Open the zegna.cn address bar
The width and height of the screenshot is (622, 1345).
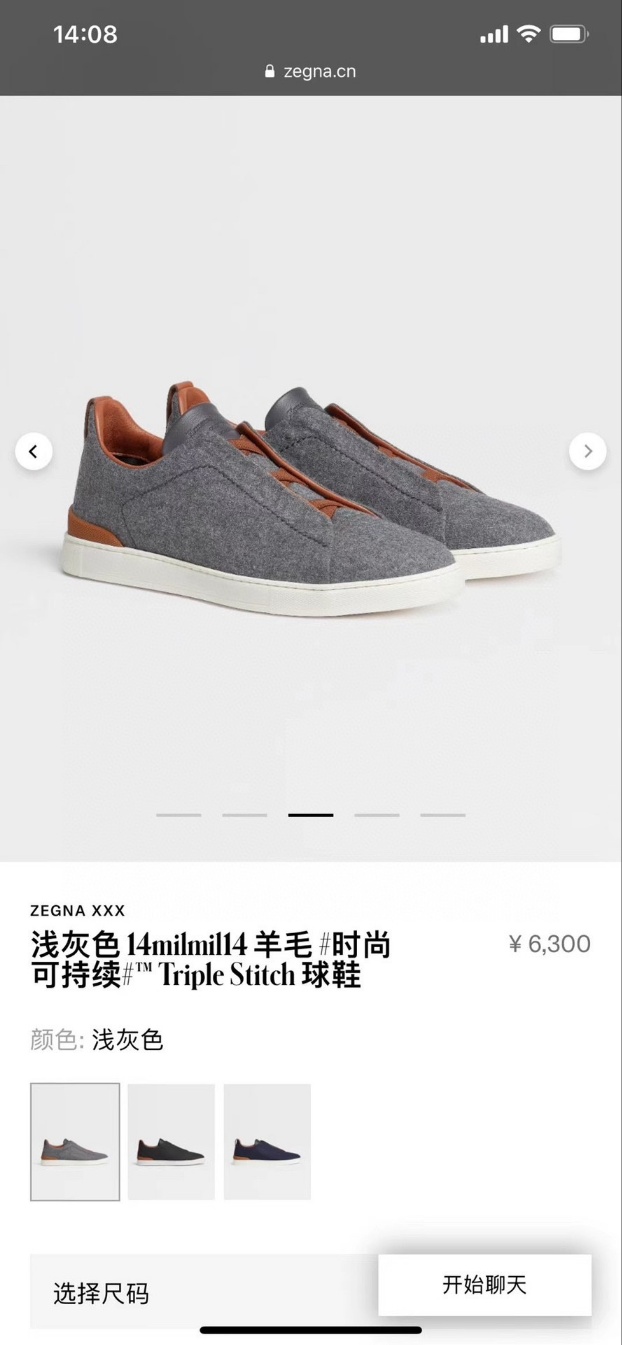(x=311, y=71)
